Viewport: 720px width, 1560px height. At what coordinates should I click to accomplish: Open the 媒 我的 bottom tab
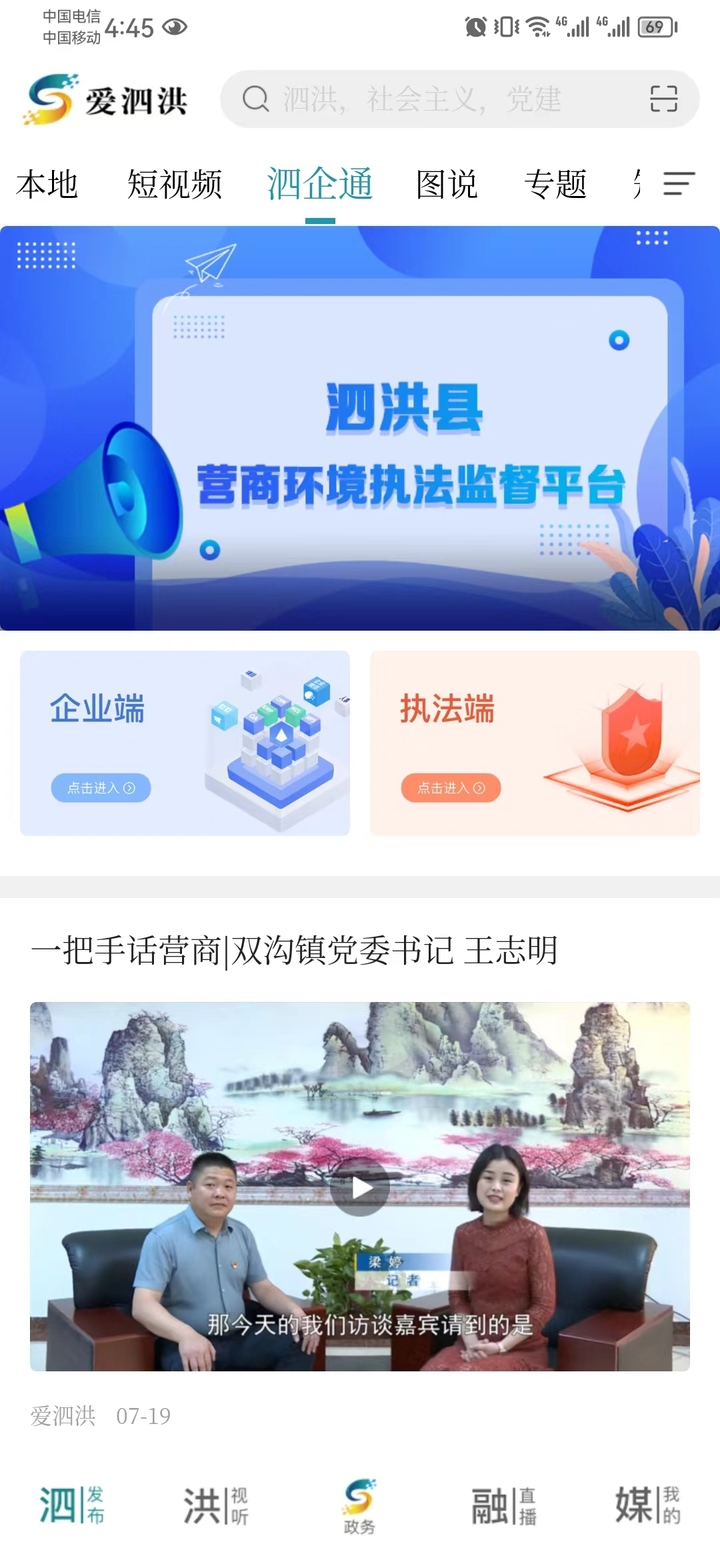click(648, 1505)
